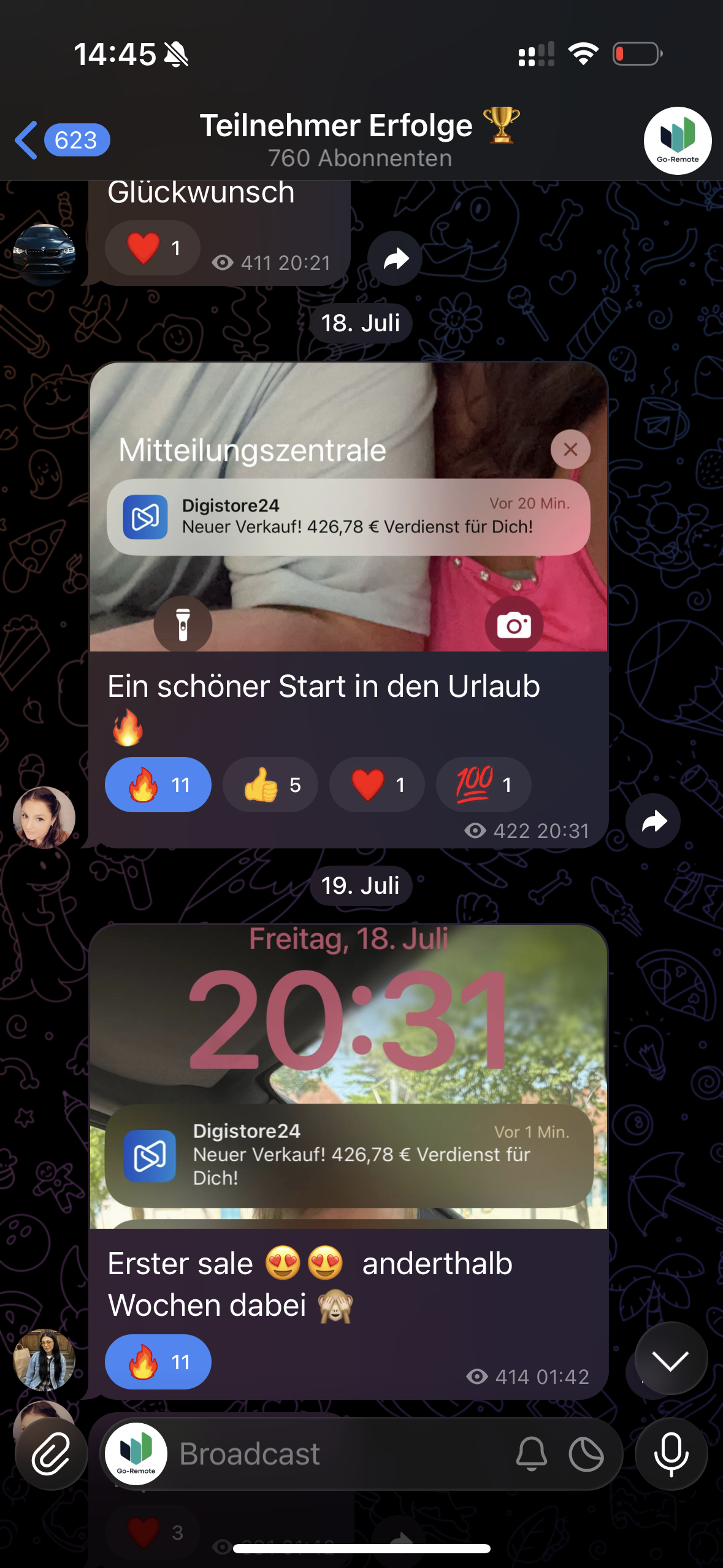The height and width of the screenshot is (1568, 723).
Task: Toggle fire reaction on the Erster sale post
Action: (x=158, y=1362)
